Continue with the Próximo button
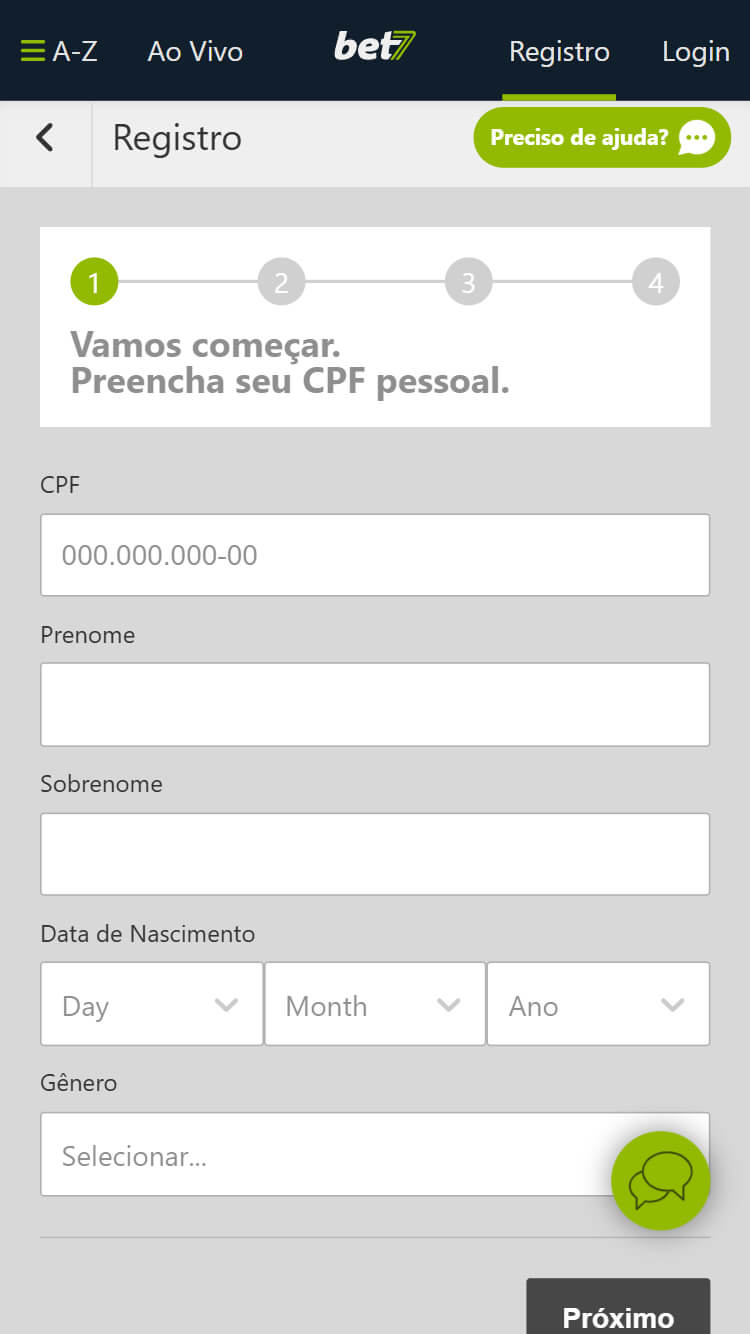 (x=618, y=1310)
